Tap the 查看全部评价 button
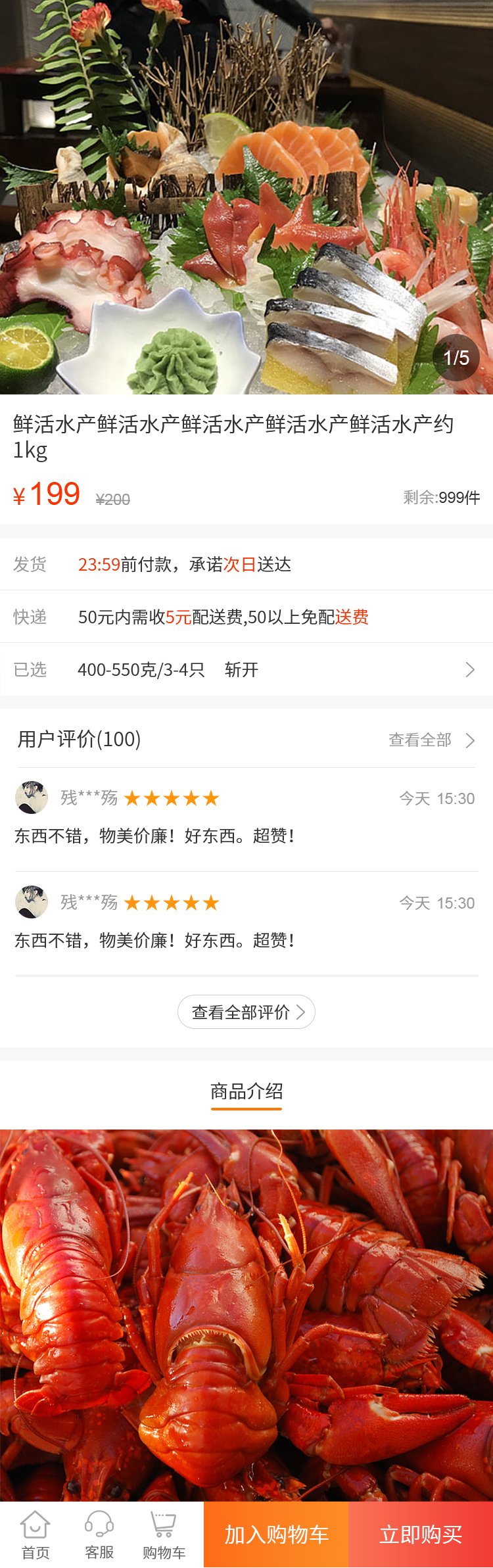Image resolution: width=493 pixels, height=1568 pixels. (x=246, y=1012)
